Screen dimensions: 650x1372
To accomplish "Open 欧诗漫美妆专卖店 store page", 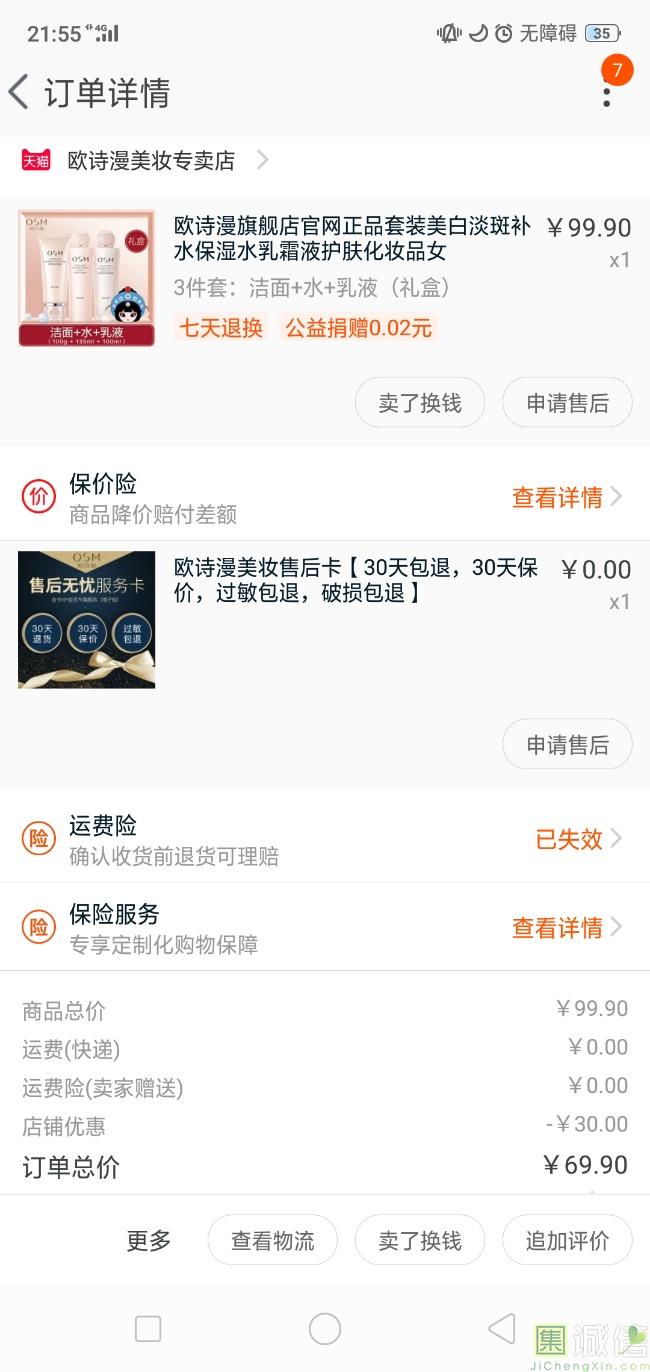I will [150, 160].
